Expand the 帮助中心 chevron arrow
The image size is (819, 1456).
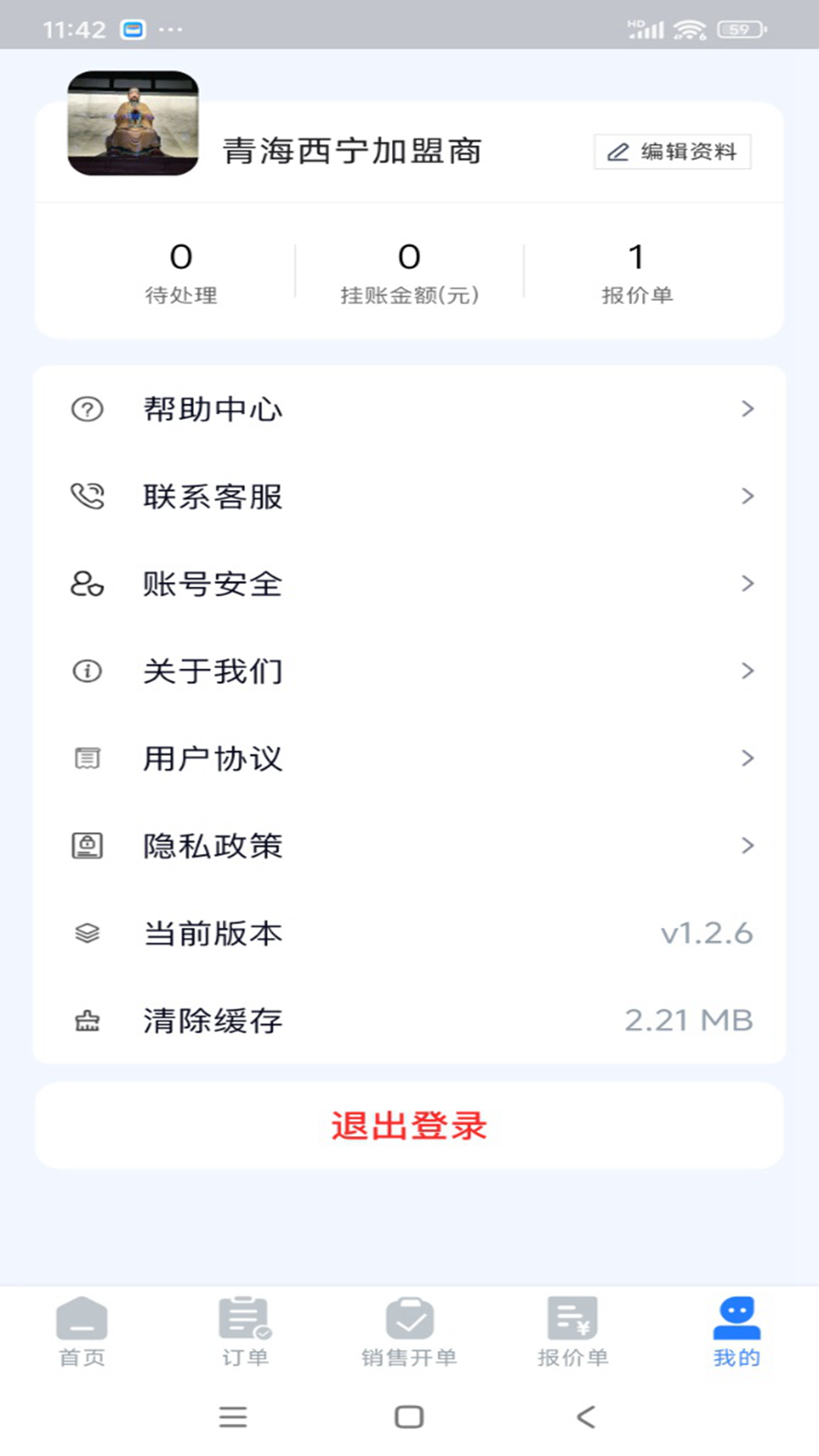tap(749, 409)
